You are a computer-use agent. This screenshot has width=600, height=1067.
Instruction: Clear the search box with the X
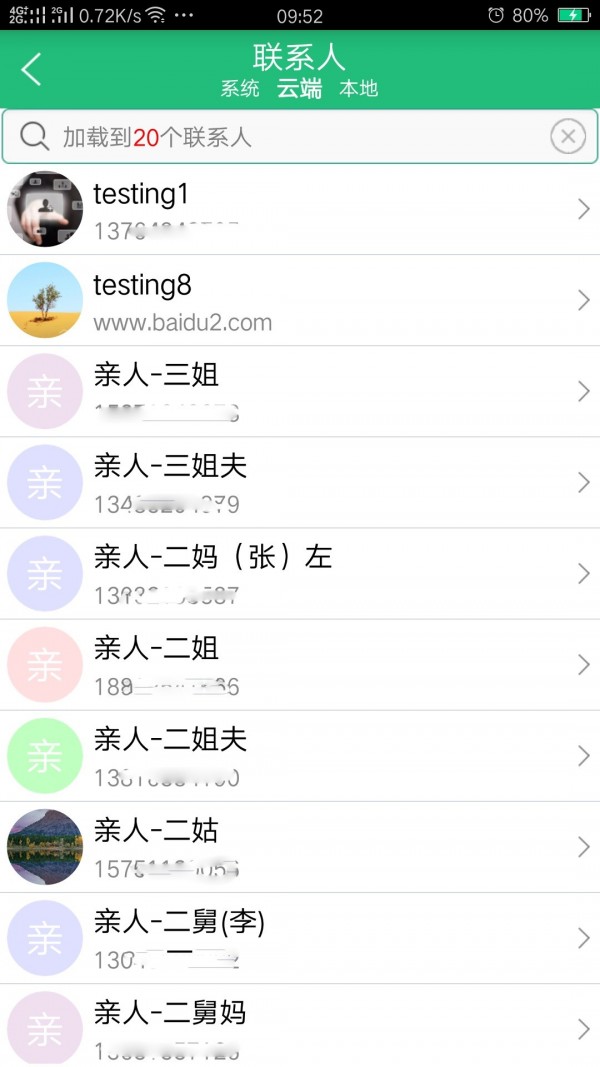point(568,137)
